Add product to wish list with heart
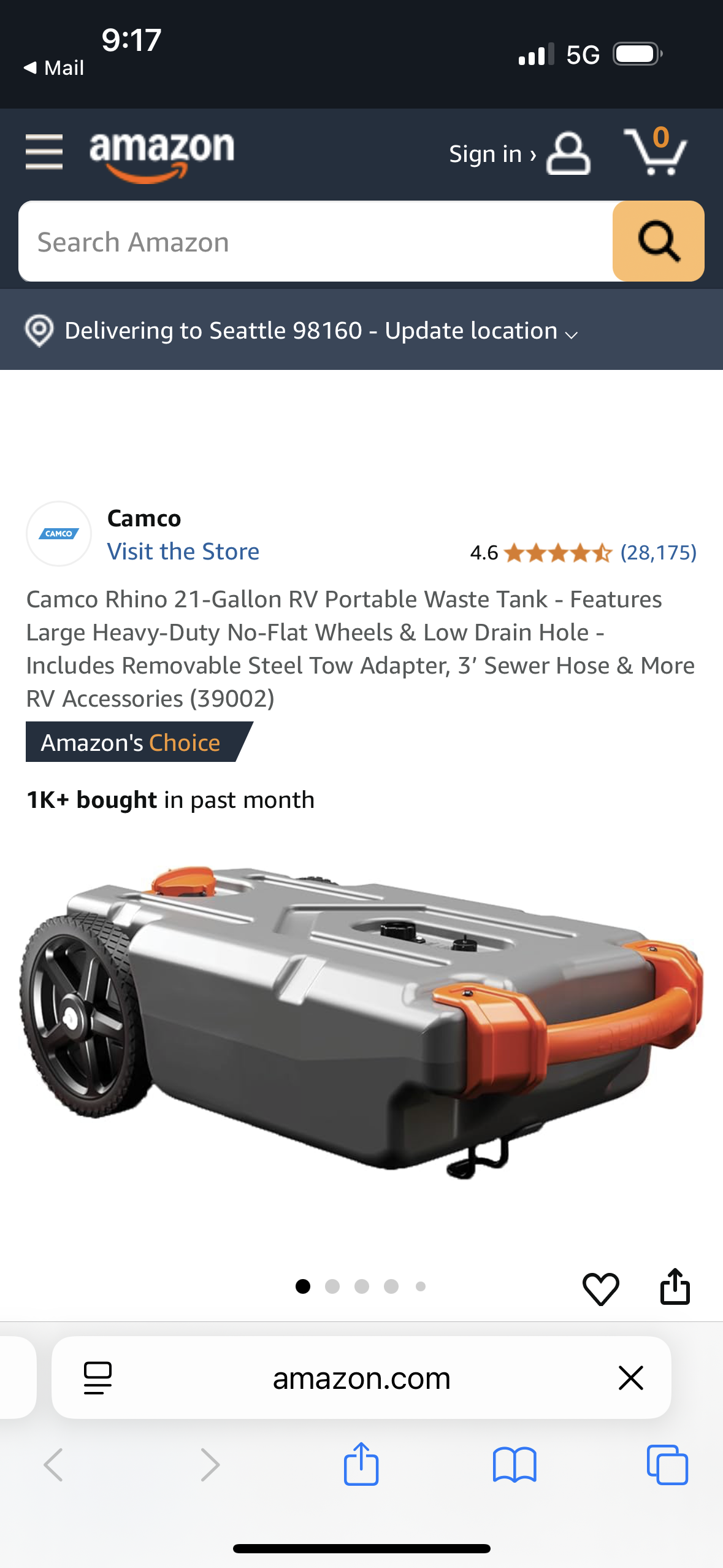This screenshot has height=1568, width=723. [600, 1288]
